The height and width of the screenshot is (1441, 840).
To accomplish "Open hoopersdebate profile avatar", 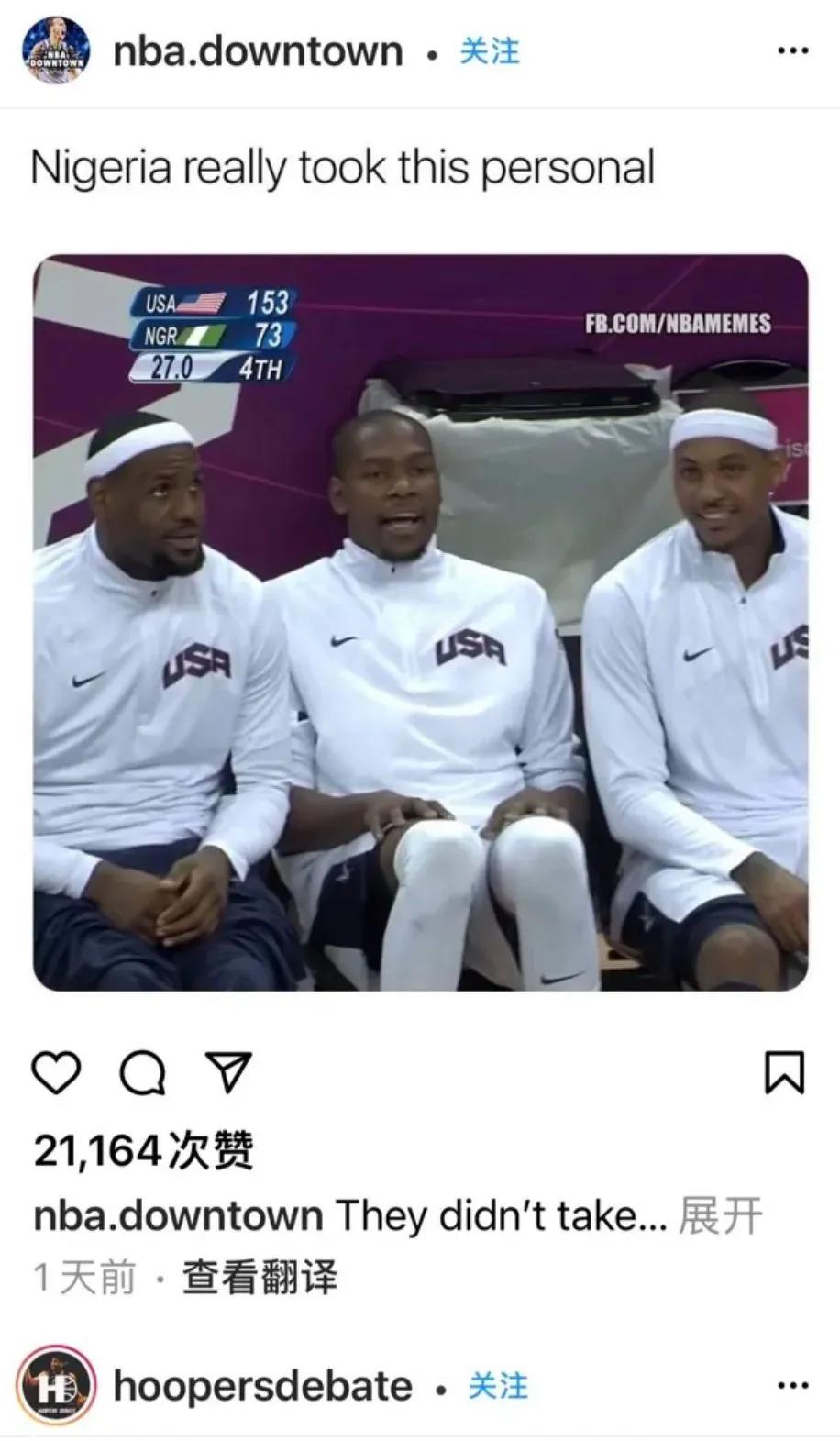I will click(56, 1385).
